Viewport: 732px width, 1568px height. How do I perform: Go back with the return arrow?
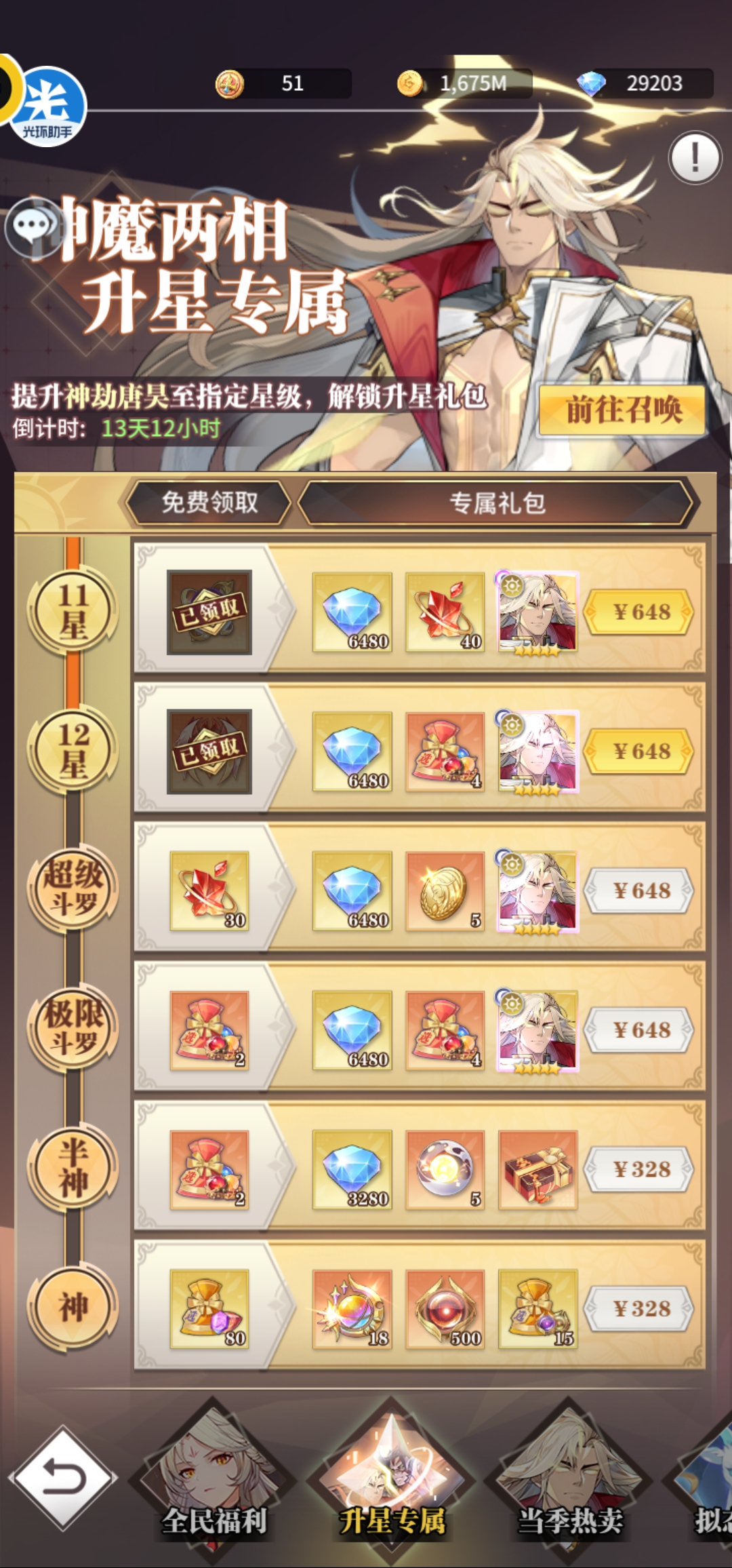click(62, 1477)
